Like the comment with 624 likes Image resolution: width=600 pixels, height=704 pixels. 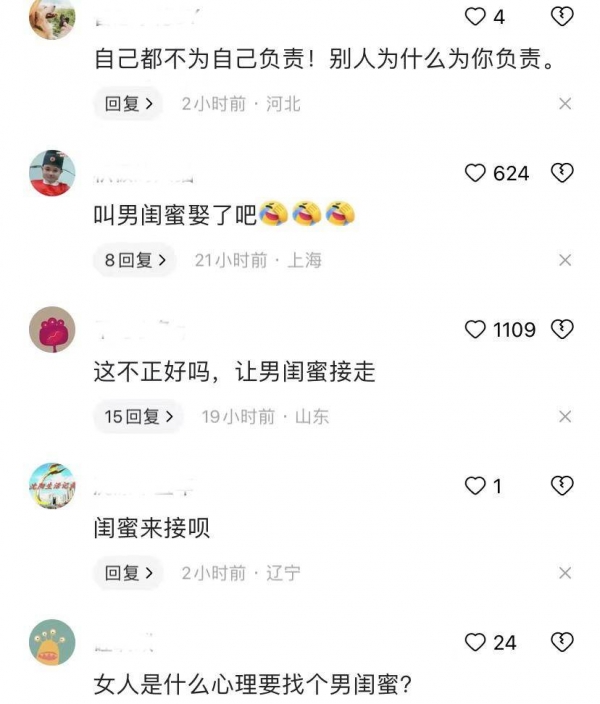click(476, 173)
